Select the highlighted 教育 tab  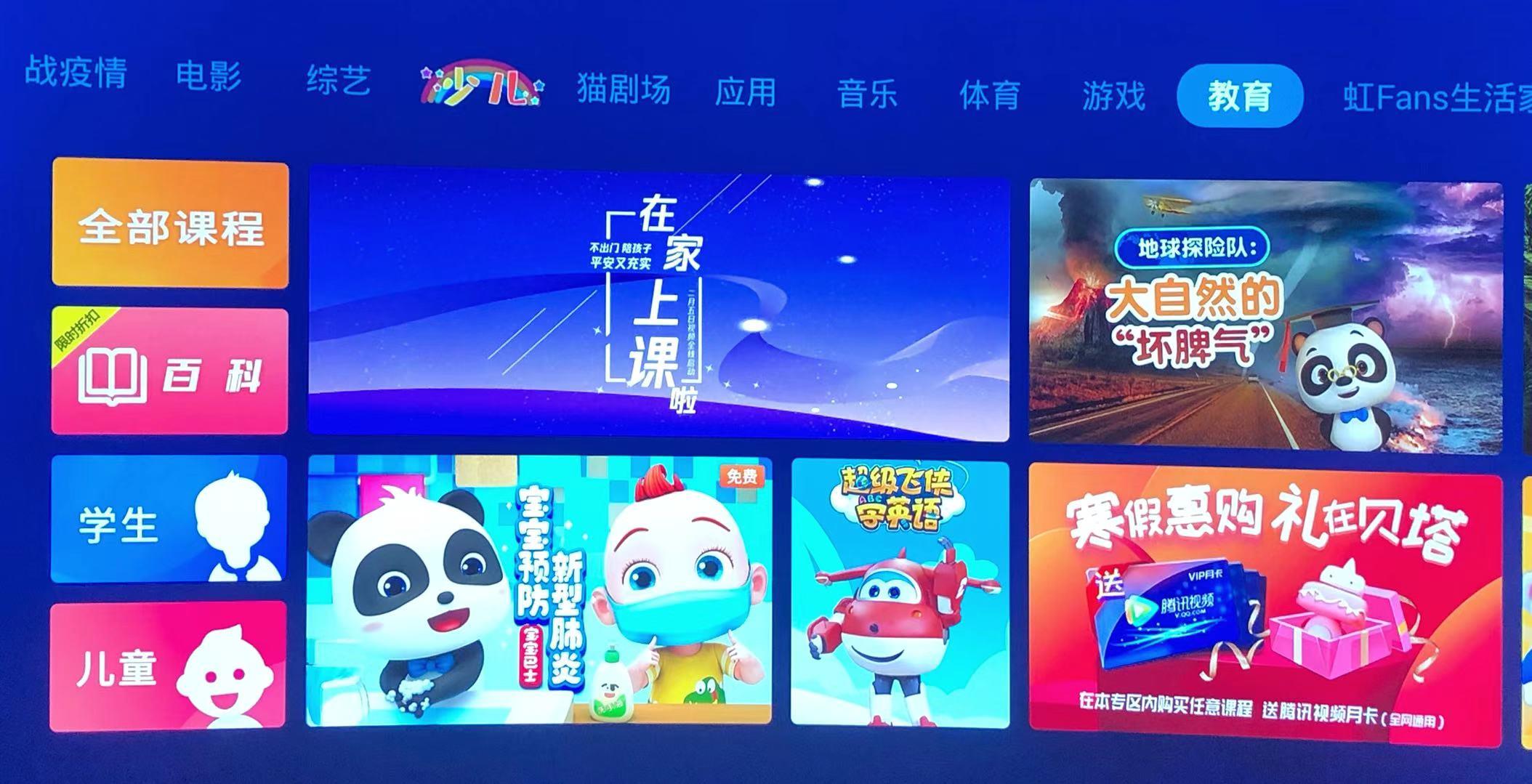(1239, 96)
